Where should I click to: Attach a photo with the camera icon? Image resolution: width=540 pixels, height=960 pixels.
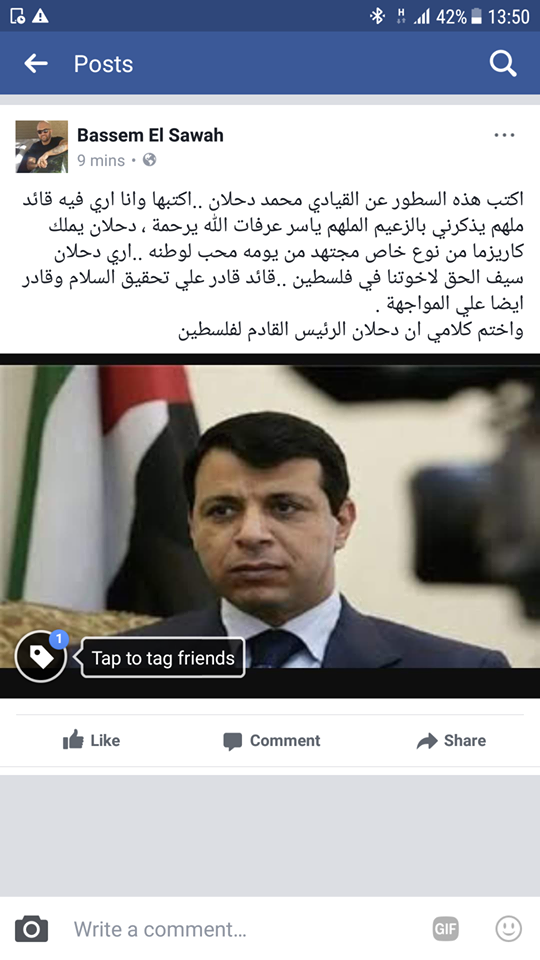pos(31,929)
